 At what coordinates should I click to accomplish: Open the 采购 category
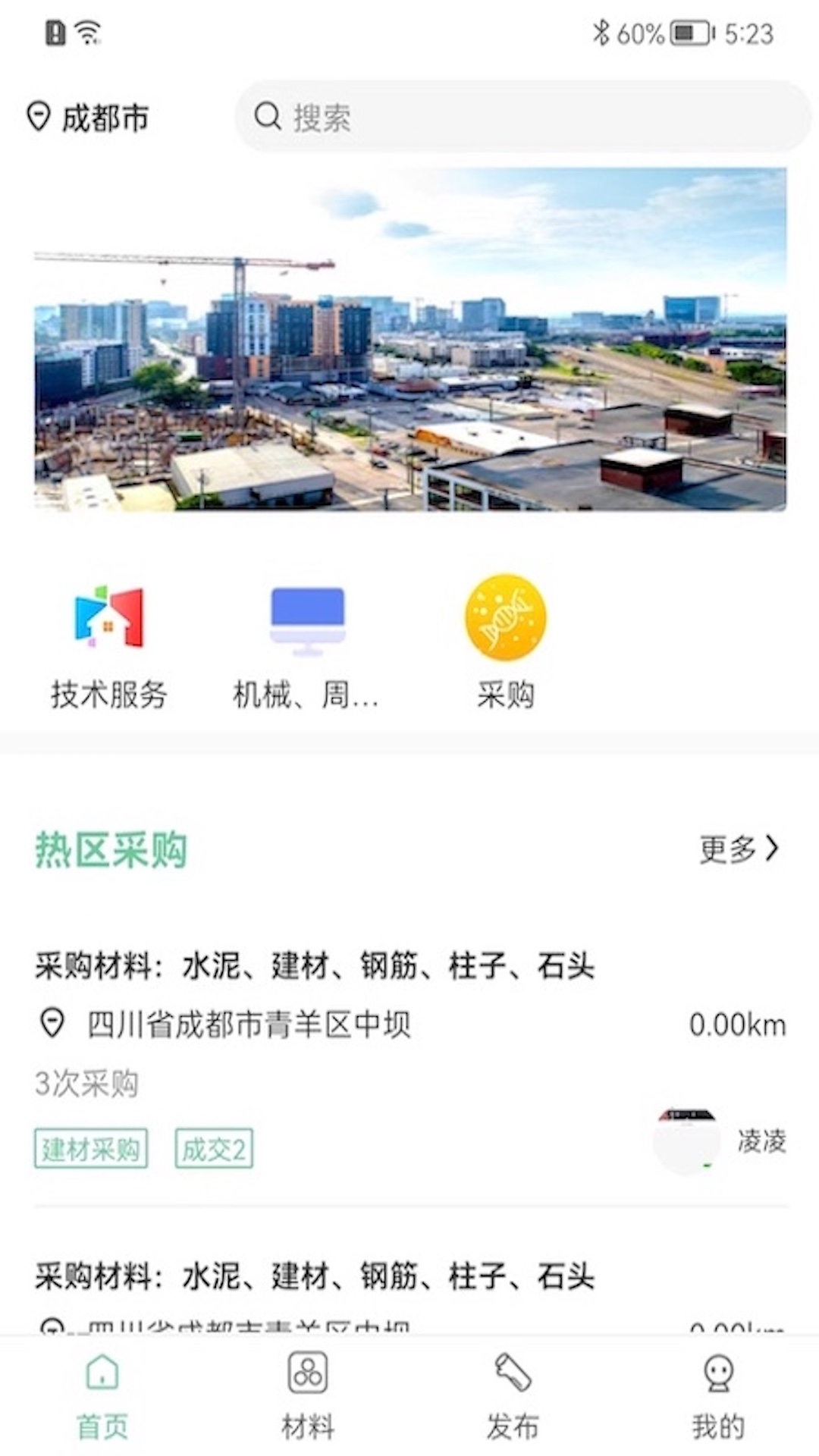pos(505,645)
